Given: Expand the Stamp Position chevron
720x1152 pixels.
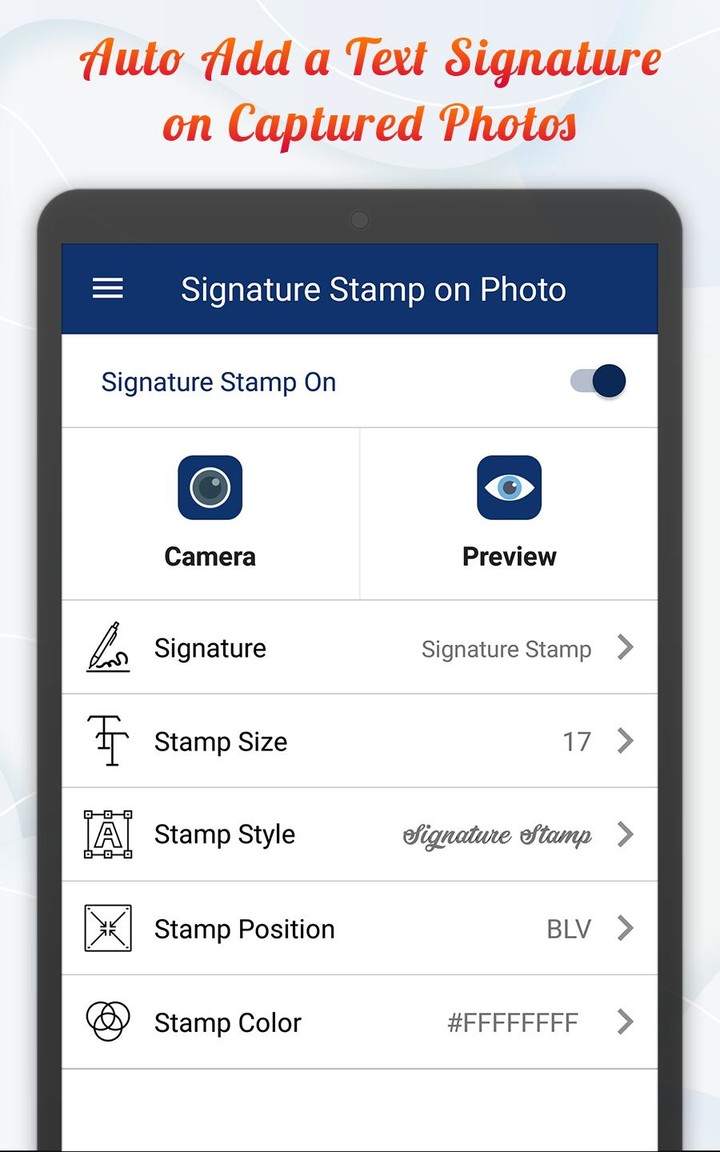Looking at the screenshot, I should pyautogui.click(x=626, y=928).
